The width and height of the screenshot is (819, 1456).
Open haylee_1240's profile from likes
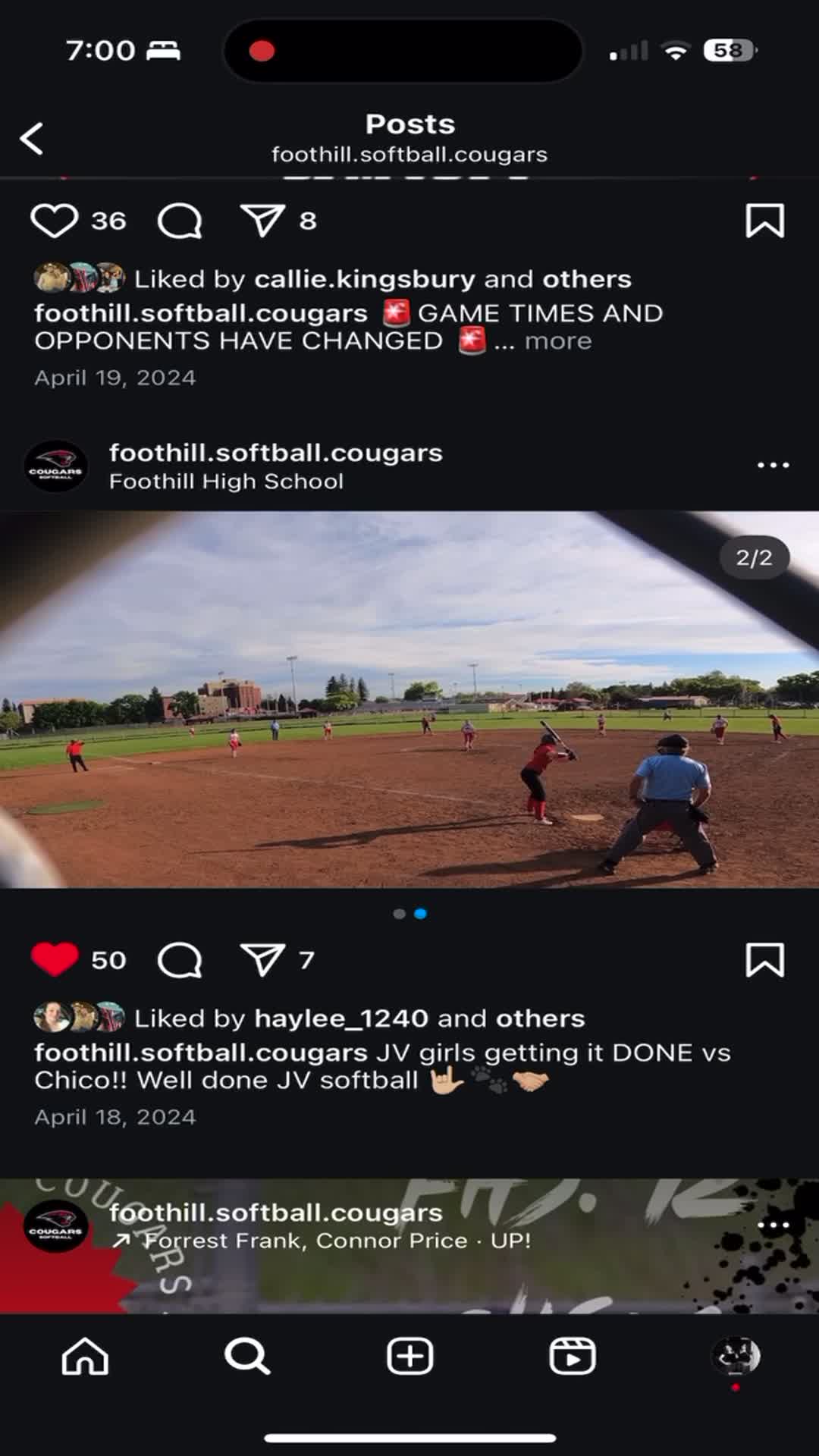pos(341,1018)
